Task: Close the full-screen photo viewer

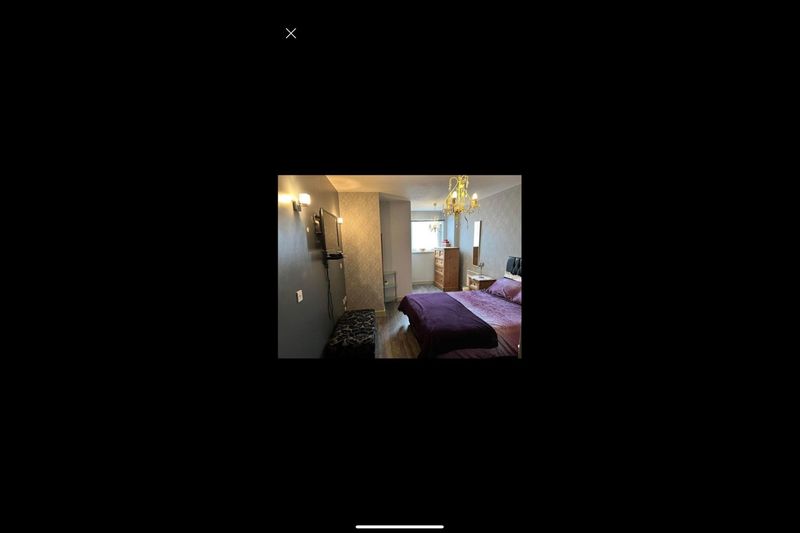Action: click(x=291, y=33)
